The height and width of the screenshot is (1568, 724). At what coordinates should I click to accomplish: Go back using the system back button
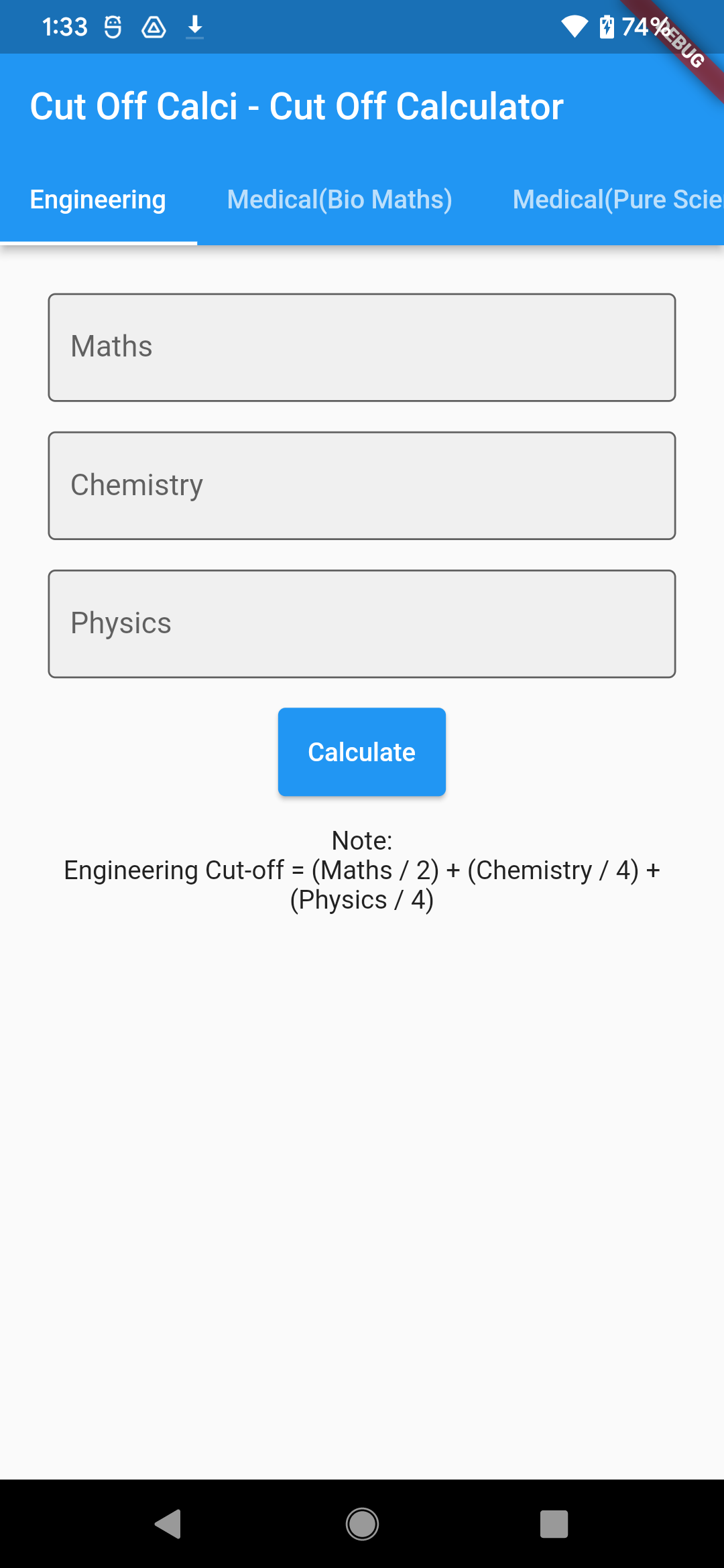click(168, 1524)
